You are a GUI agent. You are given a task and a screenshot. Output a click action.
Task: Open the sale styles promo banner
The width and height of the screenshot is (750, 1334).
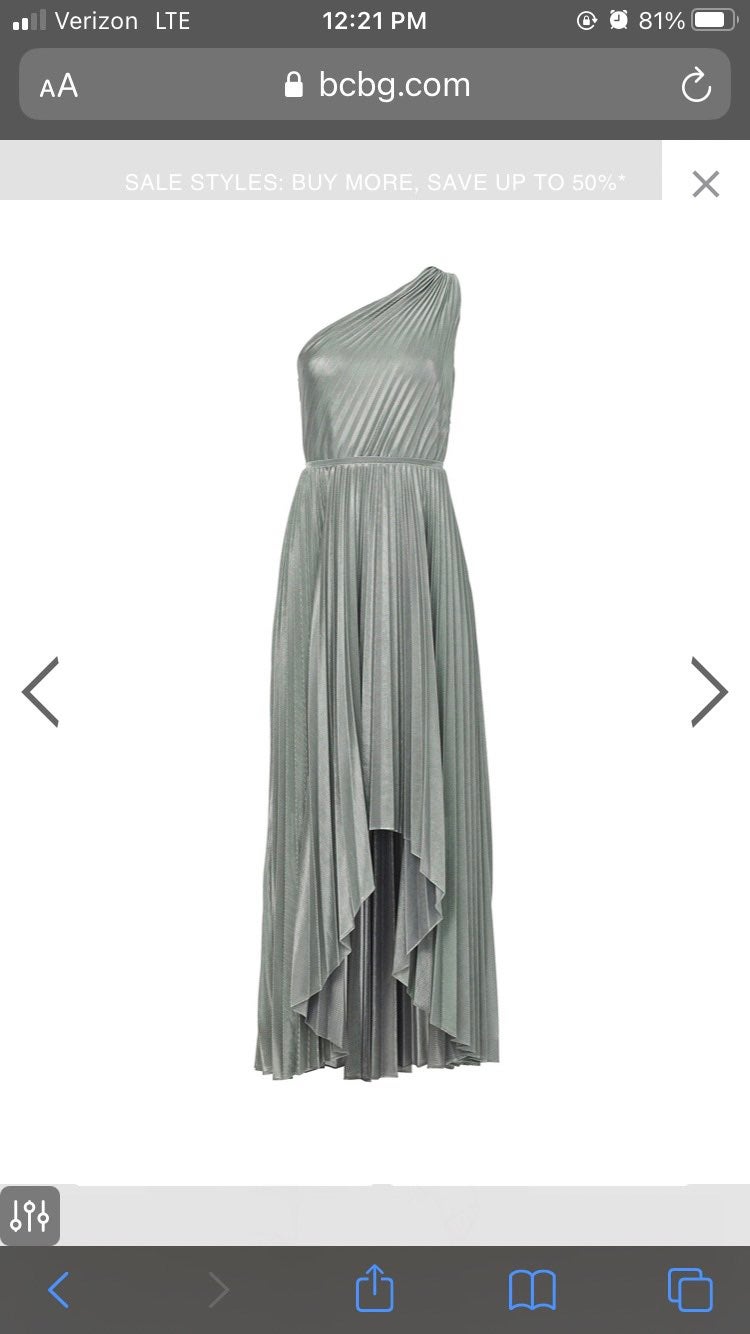click(x=376, y=183)
